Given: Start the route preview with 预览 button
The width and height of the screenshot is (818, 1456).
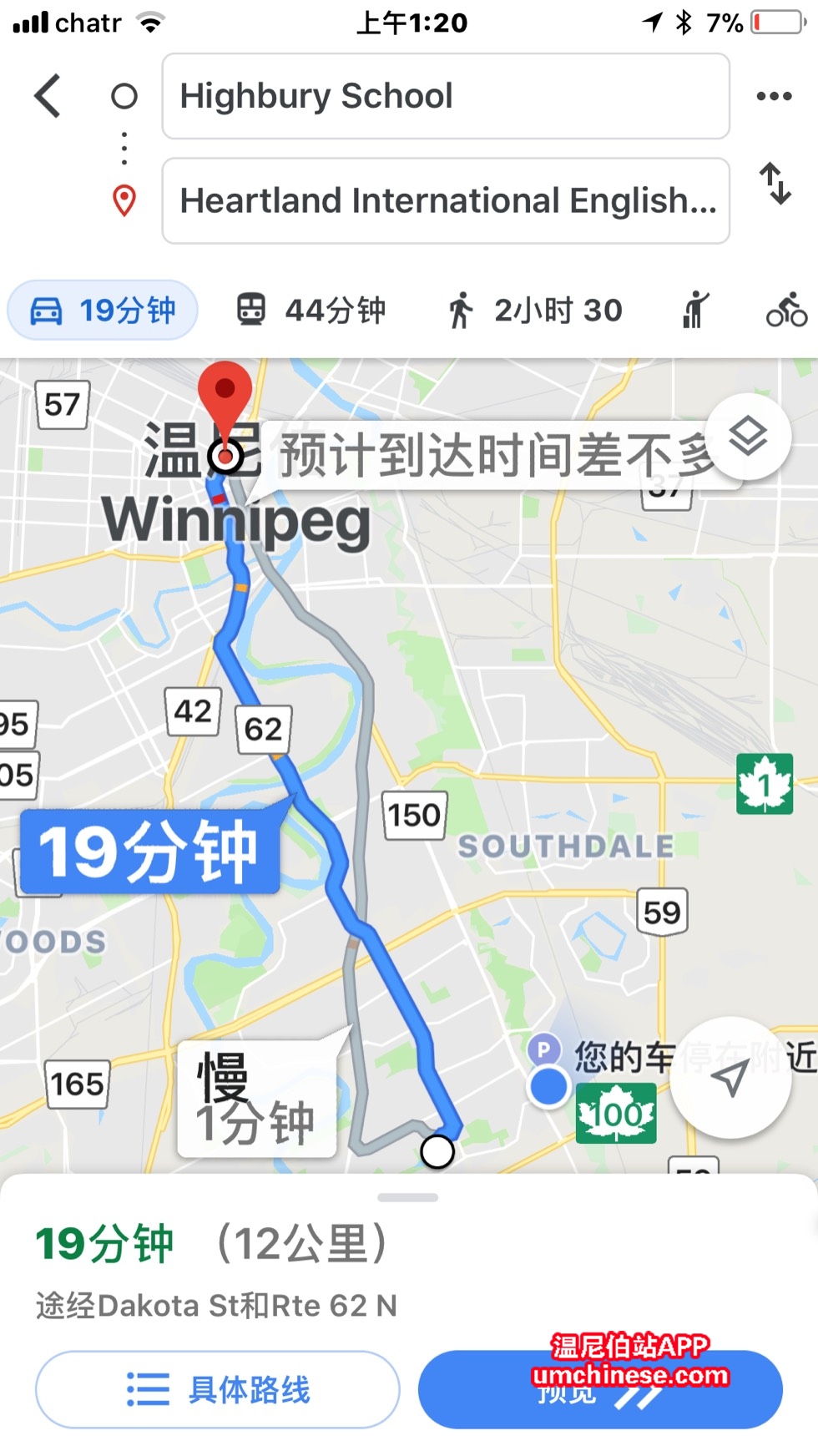Looking at the screenshot, I should pyautogui.click(x=599, y=1391).
